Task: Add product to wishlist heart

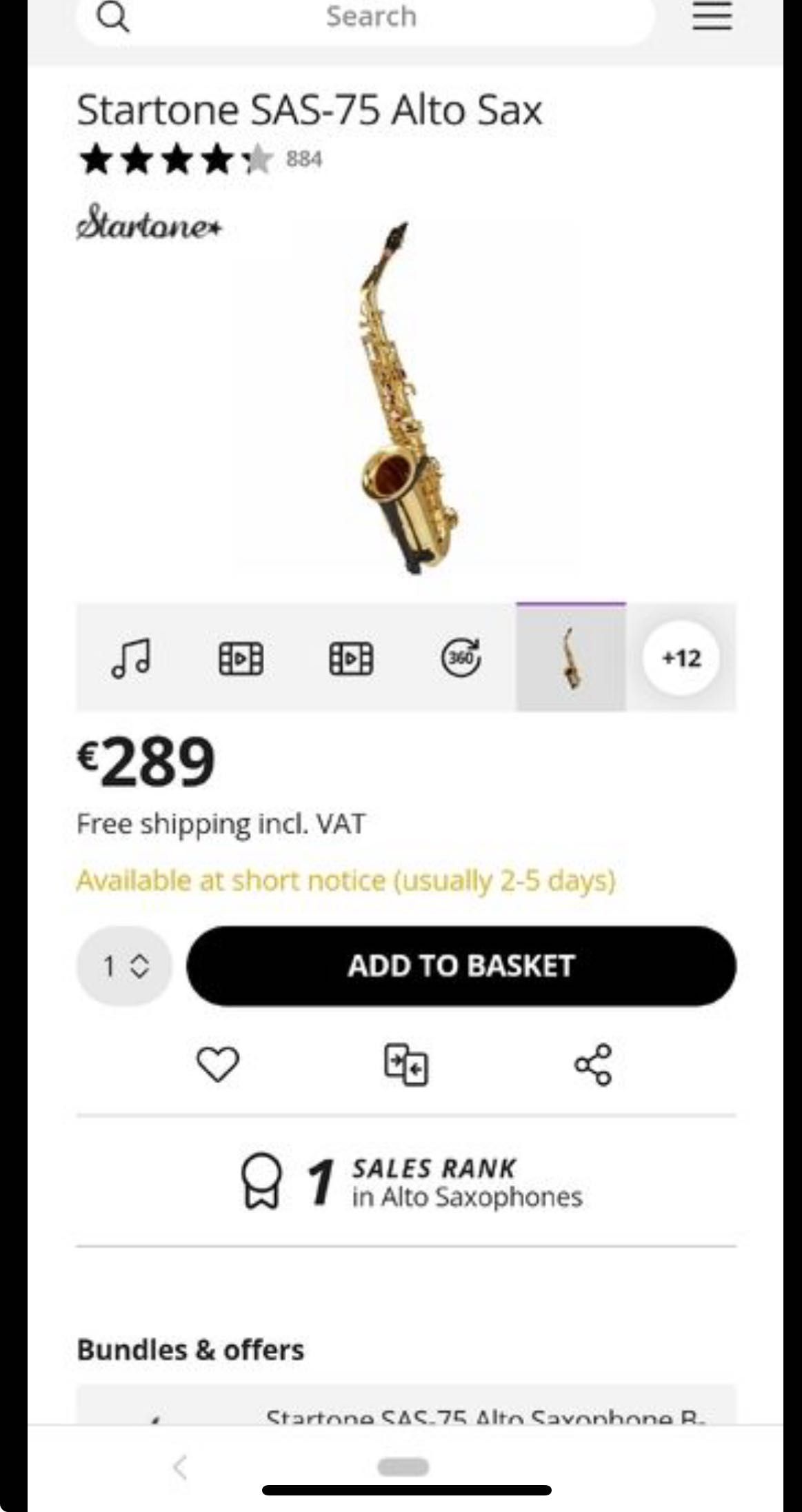Action: coord(218,1064)
